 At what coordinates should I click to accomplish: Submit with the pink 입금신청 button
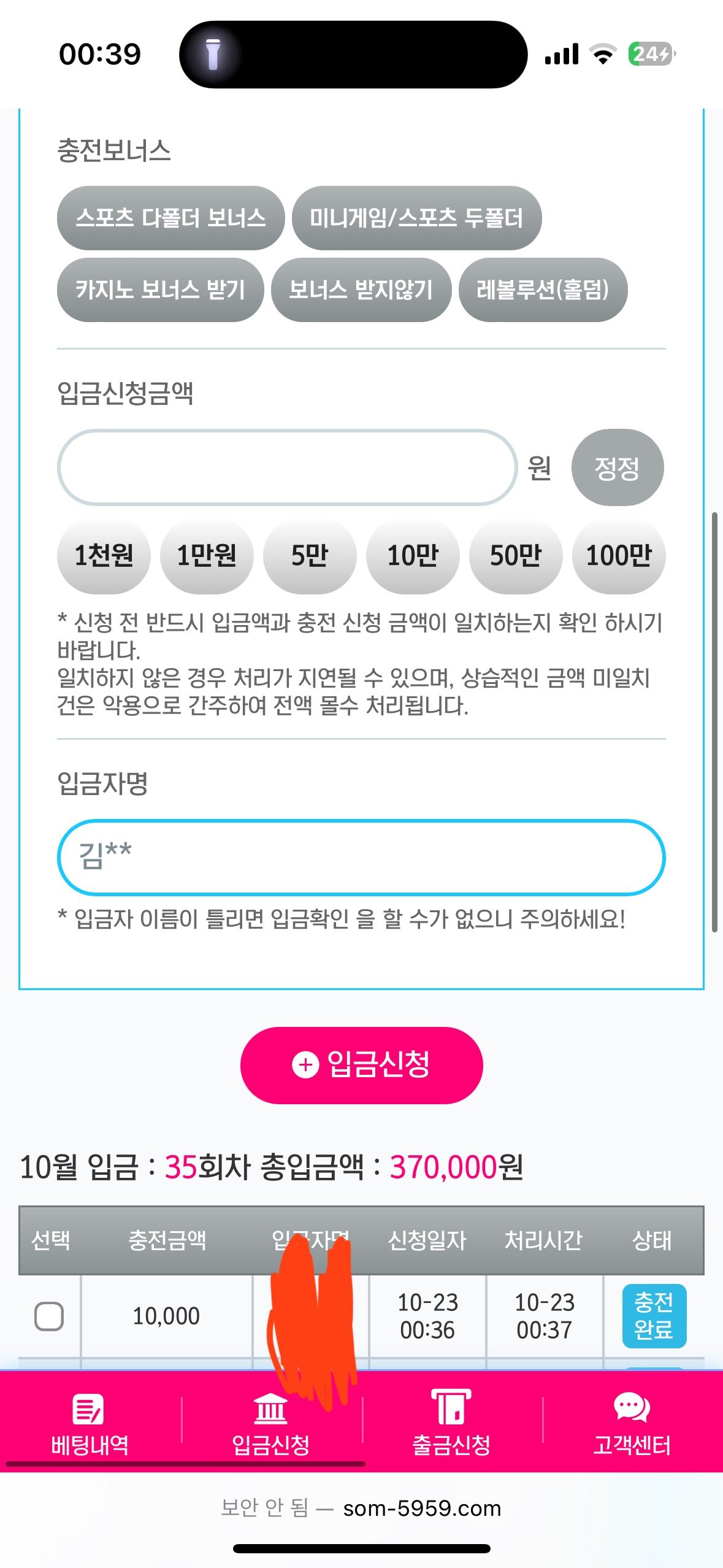tap(361, 1065)
